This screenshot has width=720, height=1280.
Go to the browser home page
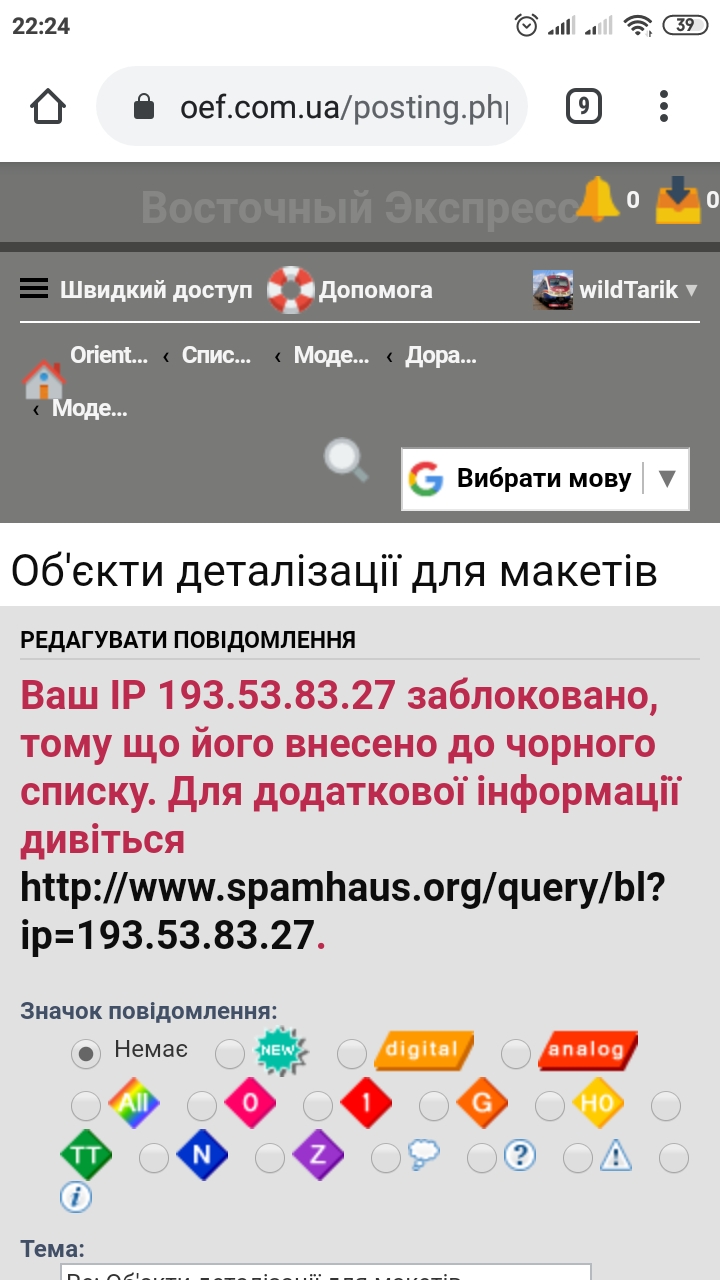pos(48,106)
